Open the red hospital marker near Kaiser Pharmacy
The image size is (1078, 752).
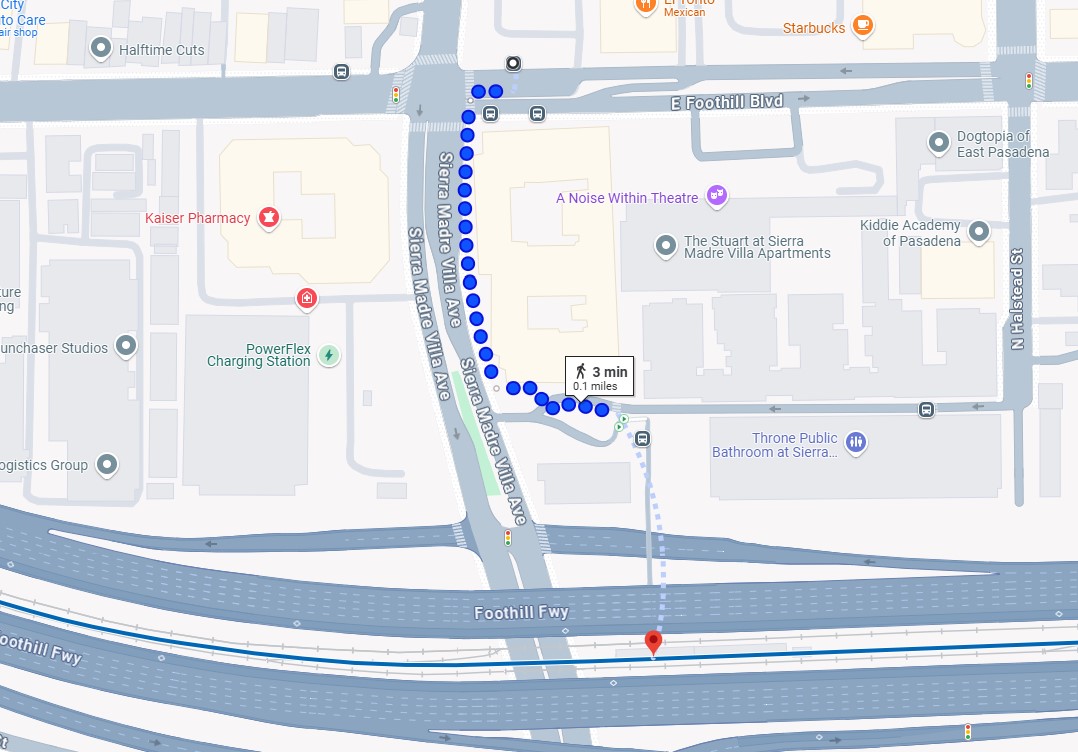tap(308, 297)
